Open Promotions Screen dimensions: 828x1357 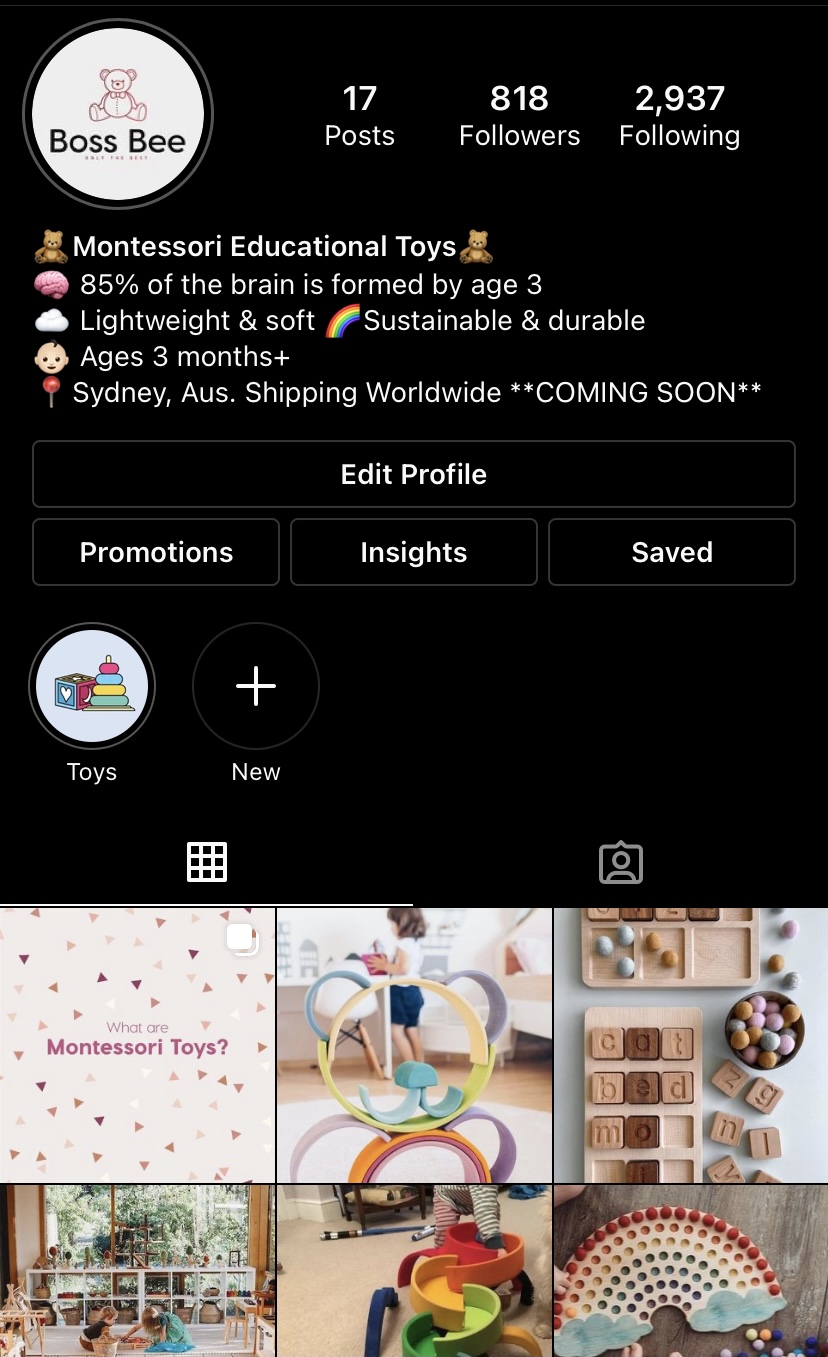click(156, 552)
